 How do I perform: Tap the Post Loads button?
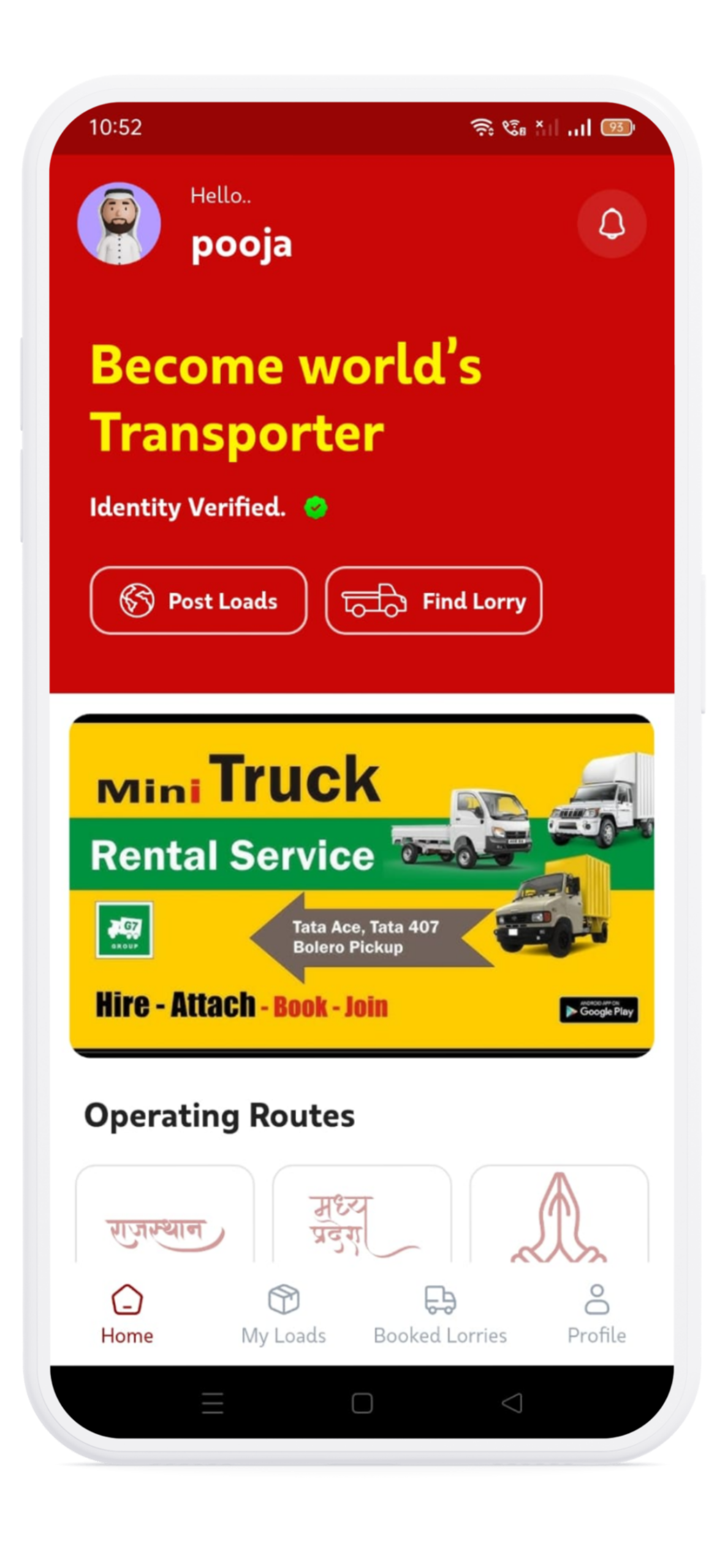point(199,600)
